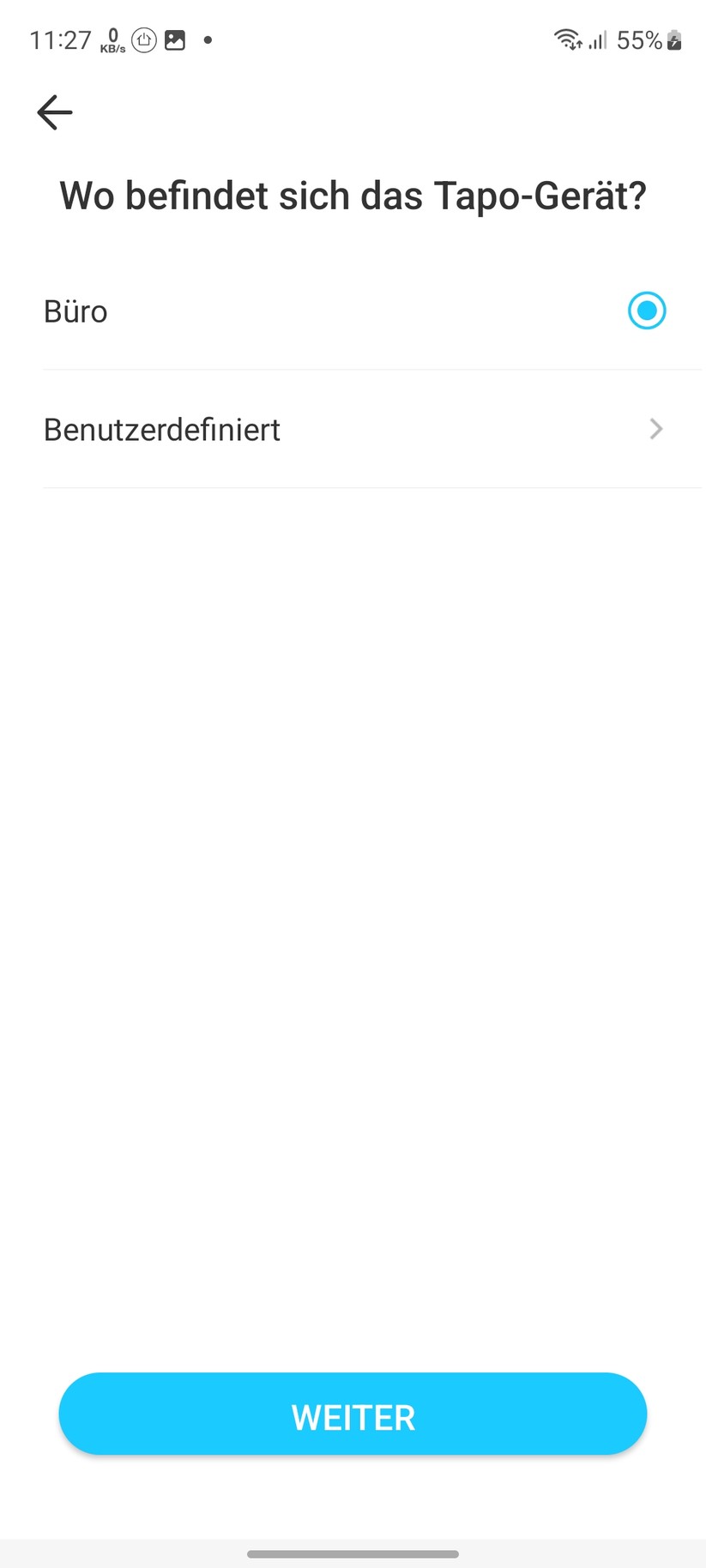Choose Büro from the location list
The height and width of the screenshot is (1568, 706).
point(343,311)
